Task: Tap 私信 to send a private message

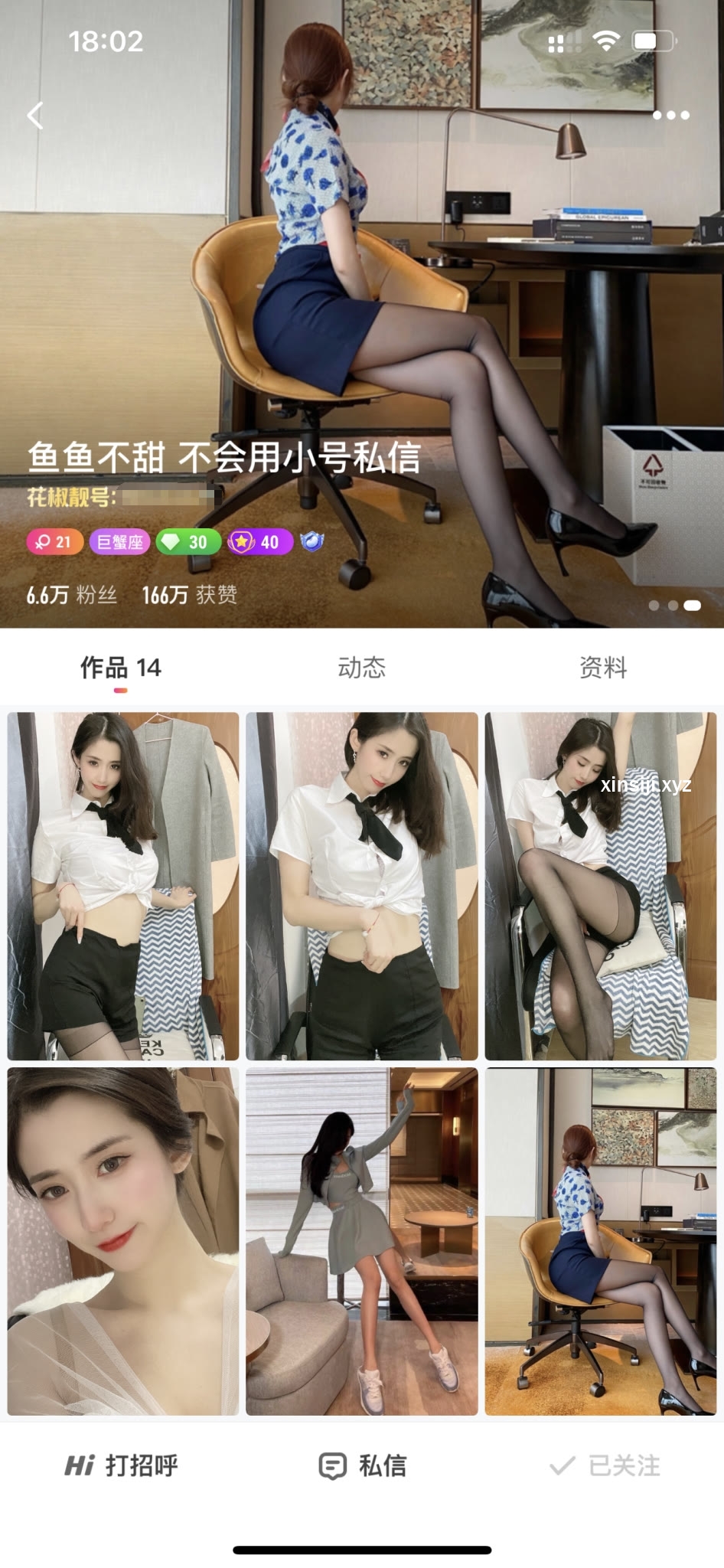Action: coord(383,1465)
